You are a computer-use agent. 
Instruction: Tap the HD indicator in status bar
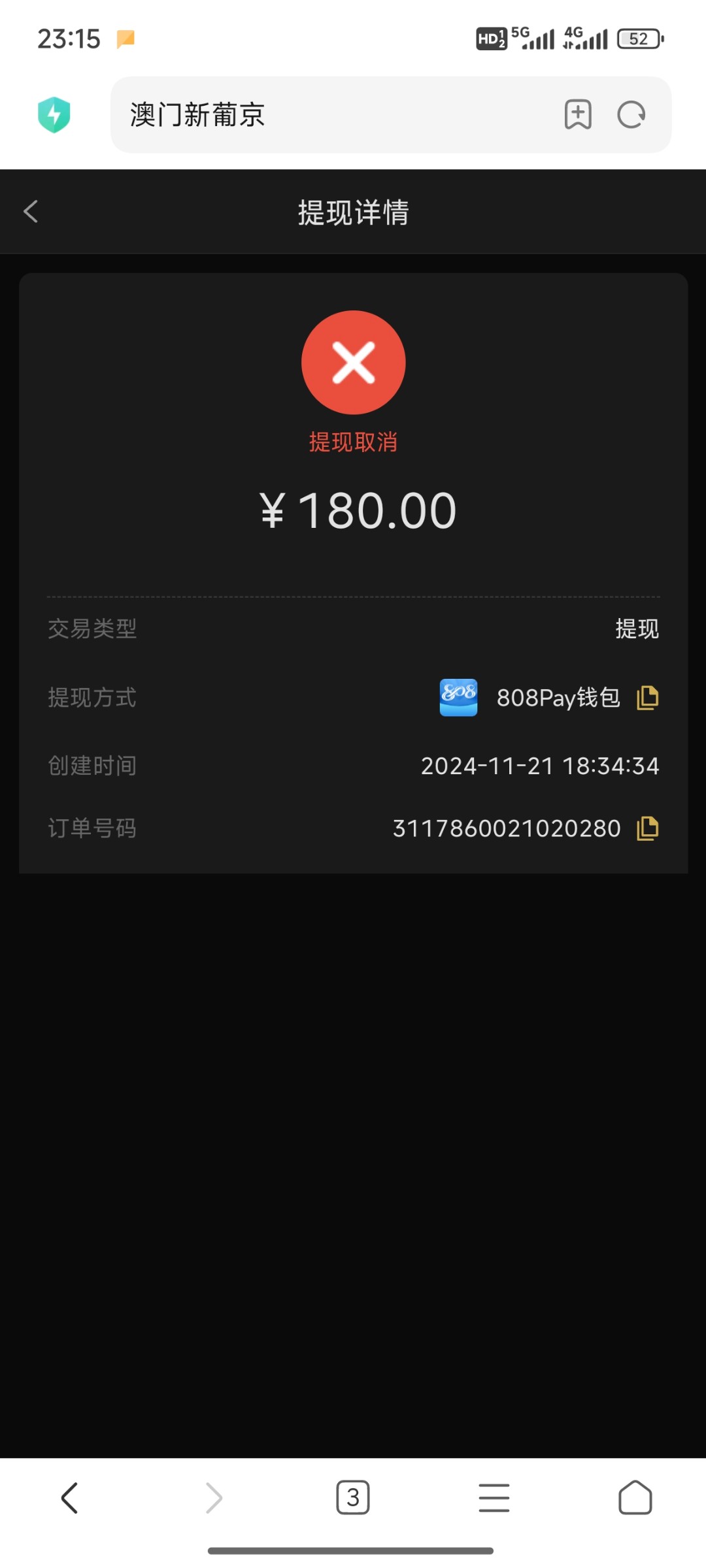[x=490, y=38]
